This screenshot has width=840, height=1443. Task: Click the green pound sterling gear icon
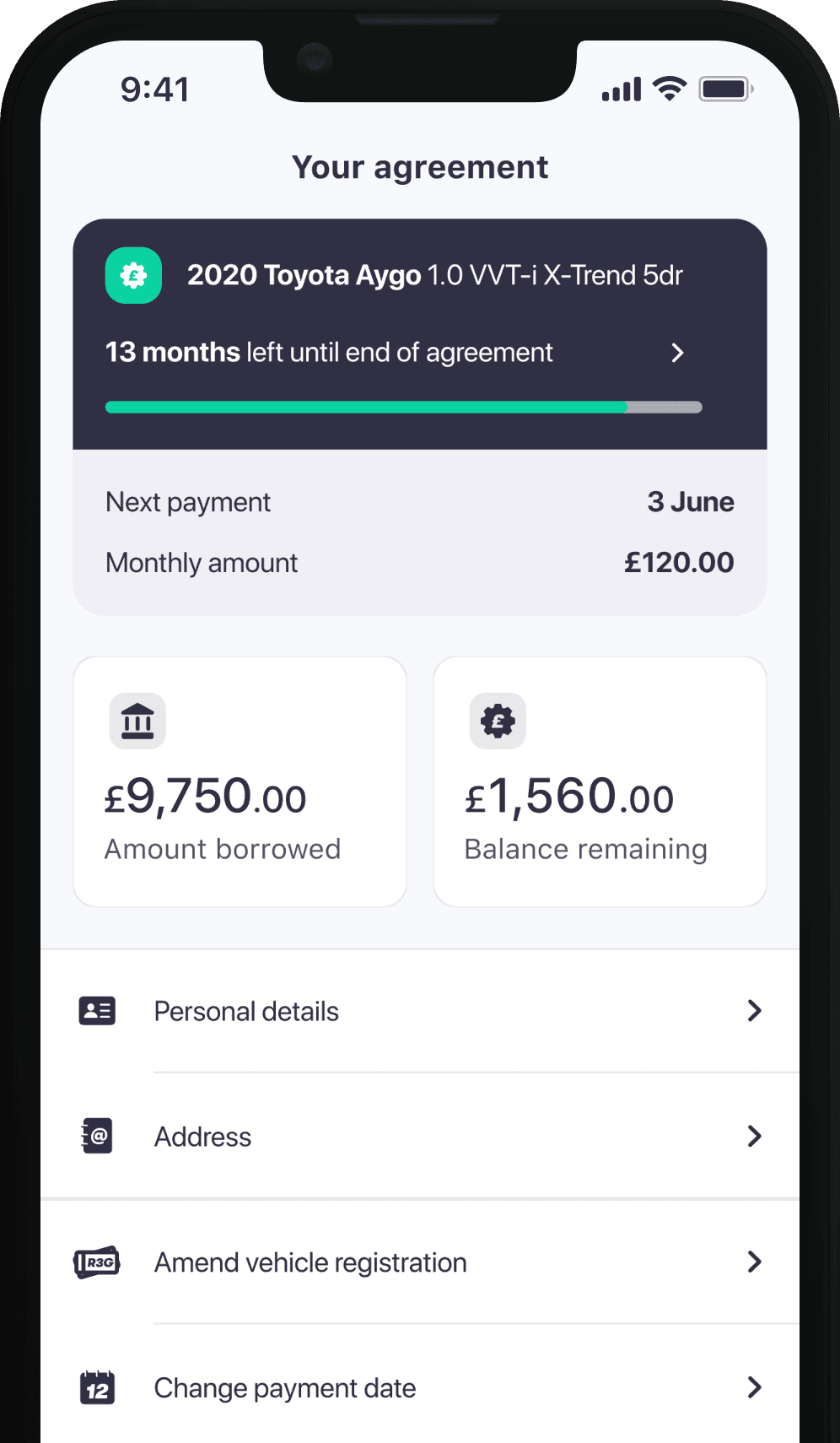132,274
